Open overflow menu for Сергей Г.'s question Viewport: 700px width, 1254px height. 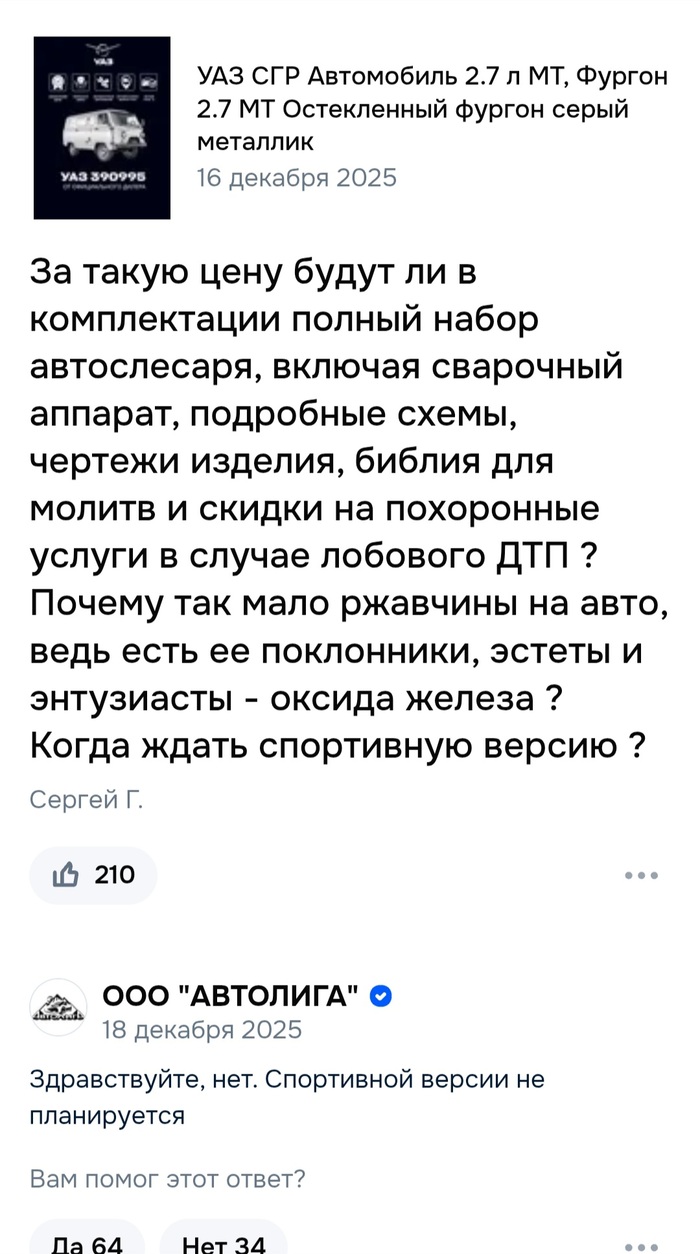point(640,875)
